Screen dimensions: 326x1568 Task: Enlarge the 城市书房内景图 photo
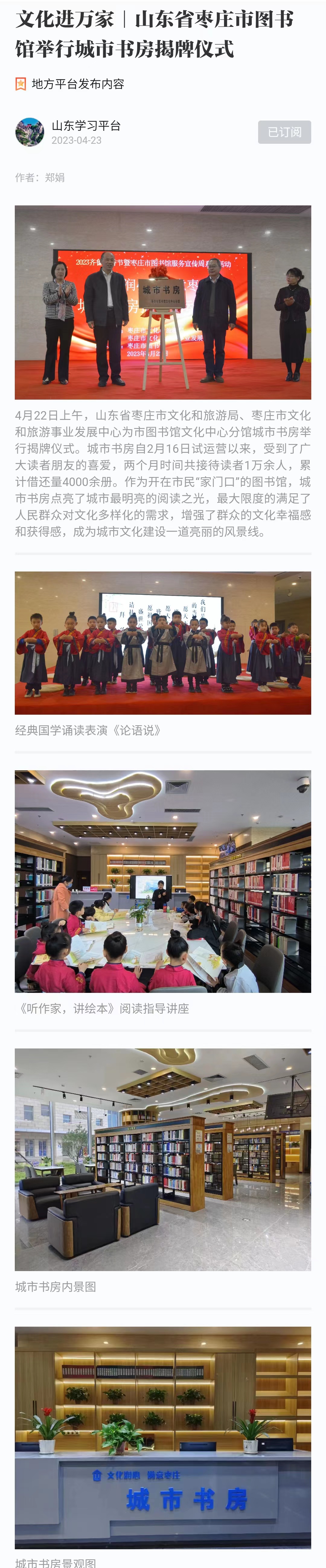pos(163,1159)
